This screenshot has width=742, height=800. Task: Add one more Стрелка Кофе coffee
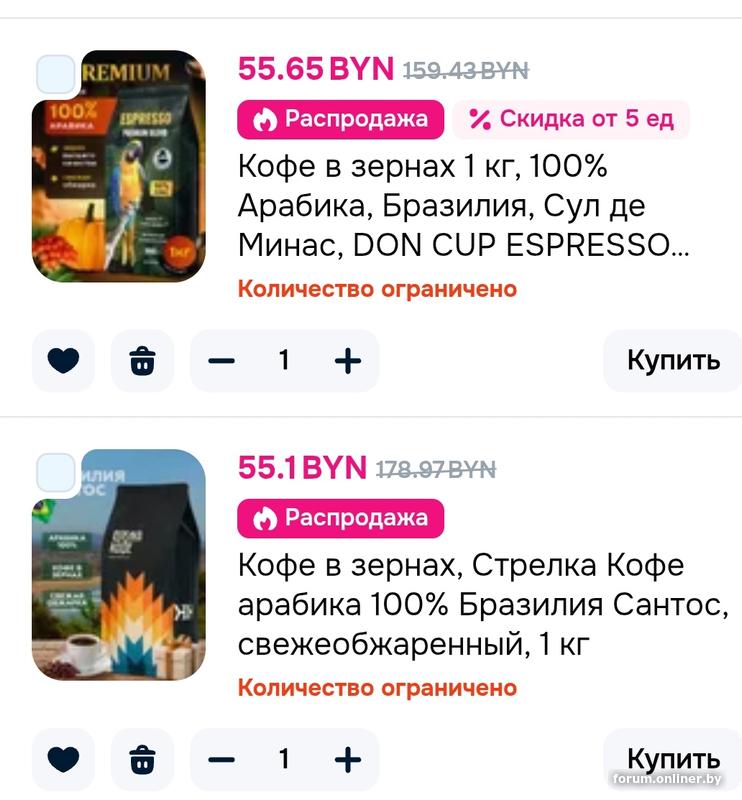pos(347,760)
